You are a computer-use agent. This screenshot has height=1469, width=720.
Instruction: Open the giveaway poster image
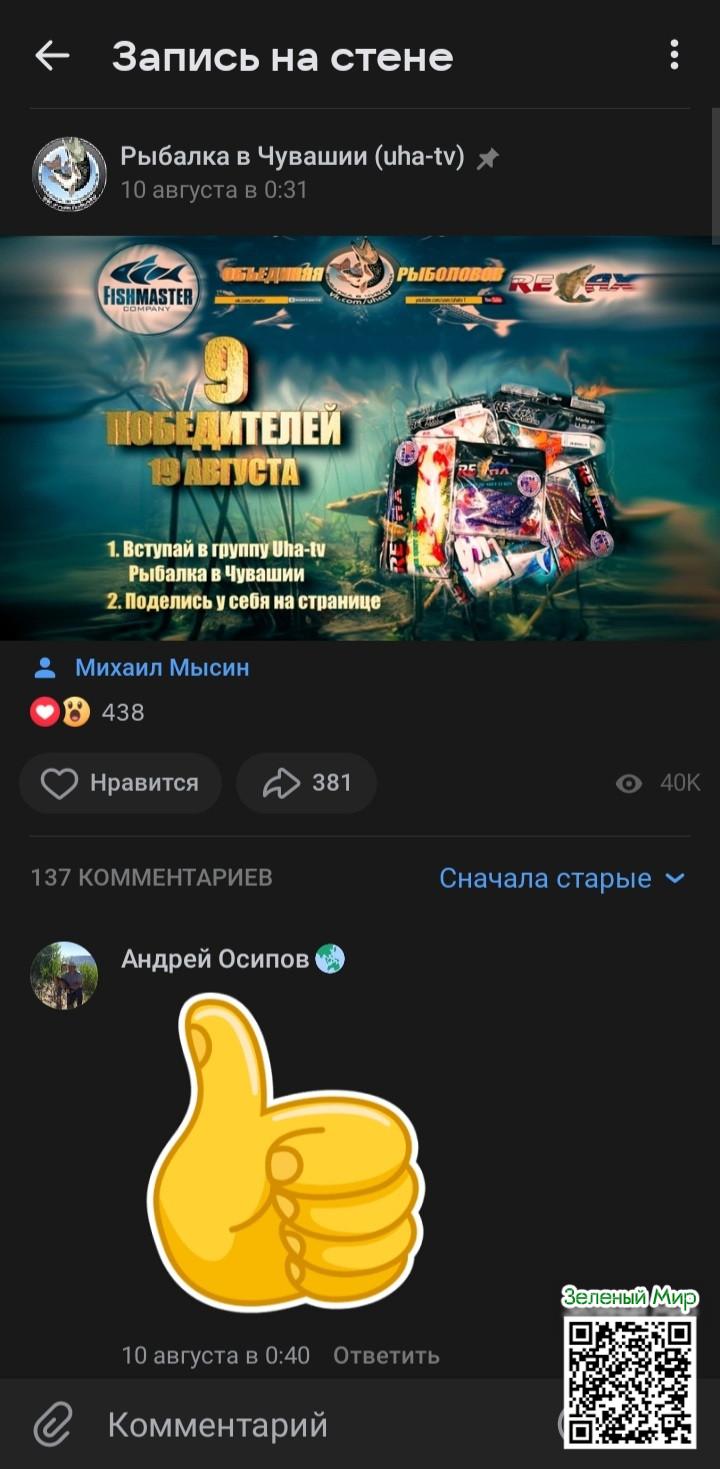coord(360,438)
